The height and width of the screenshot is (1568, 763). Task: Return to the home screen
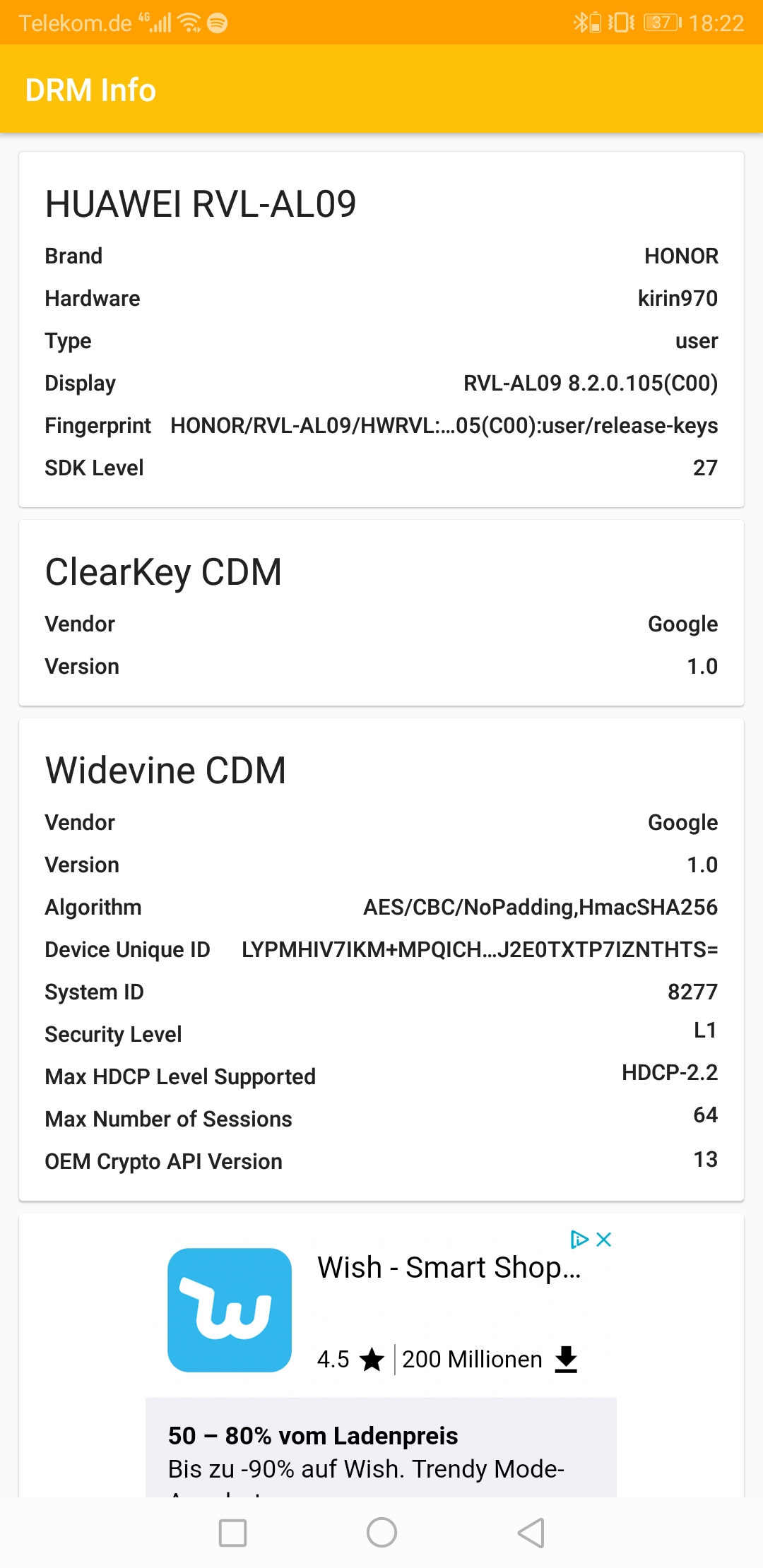coord(381,1533)
